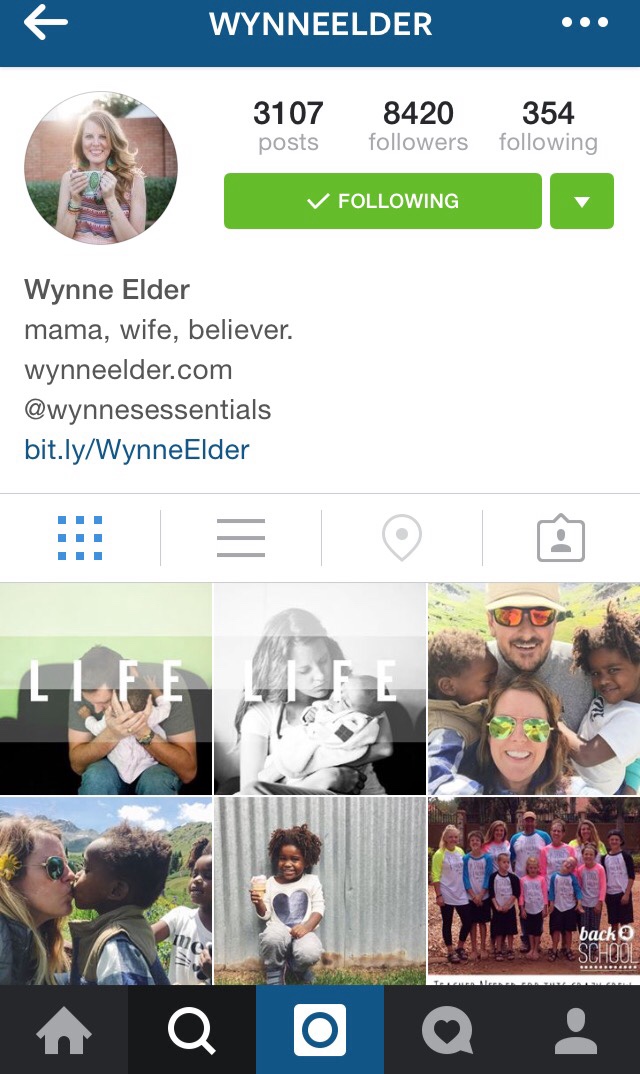Show photos Wynne Elder is tagged in
This screenshot has height=1074, width=640.
pos(561,538)
